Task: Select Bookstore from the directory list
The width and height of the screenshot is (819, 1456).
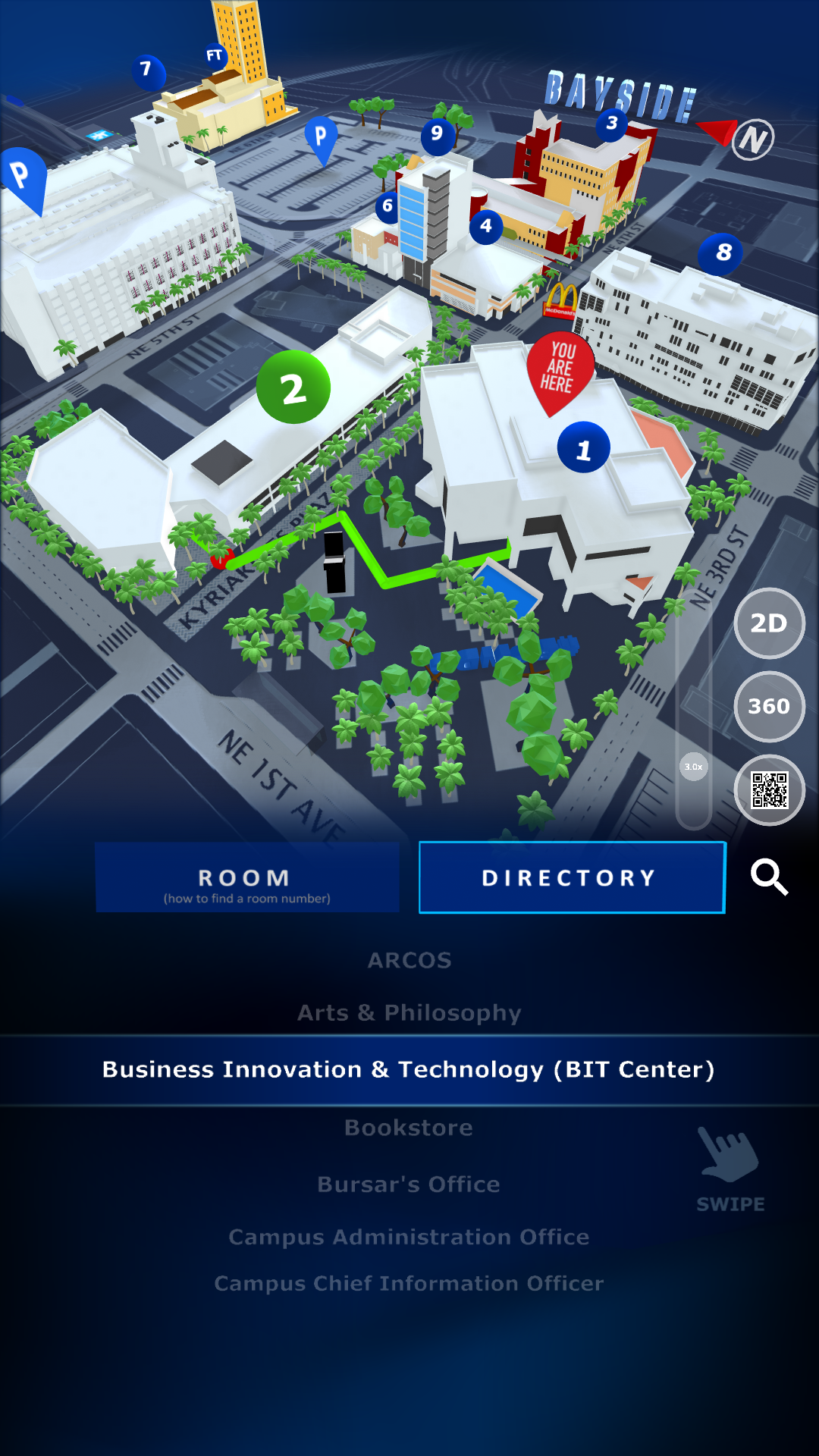Action: tap(408, 1128)
